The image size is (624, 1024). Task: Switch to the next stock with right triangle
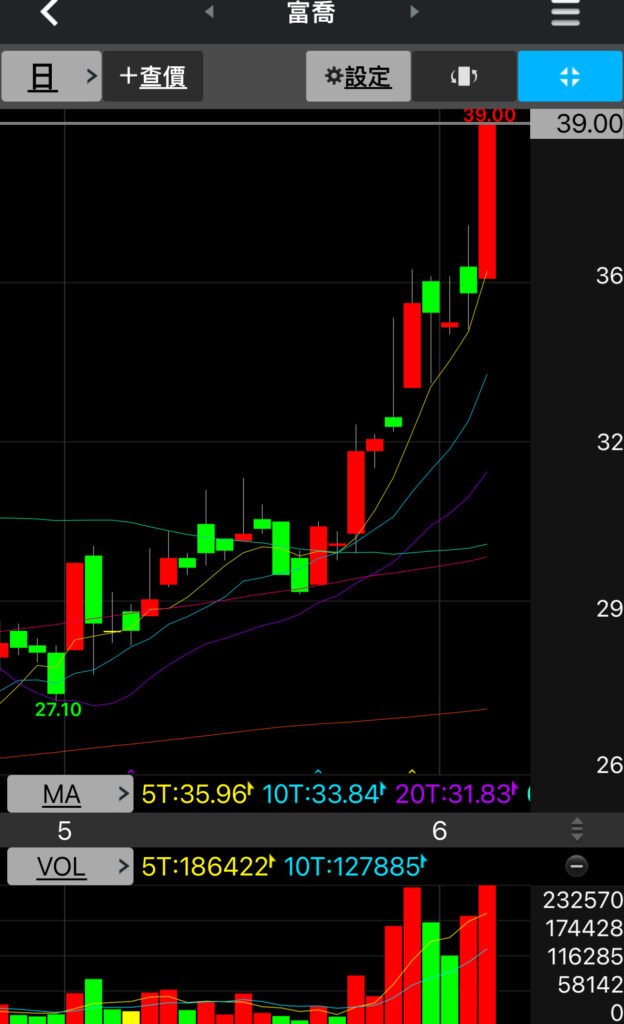click(414, 11)
